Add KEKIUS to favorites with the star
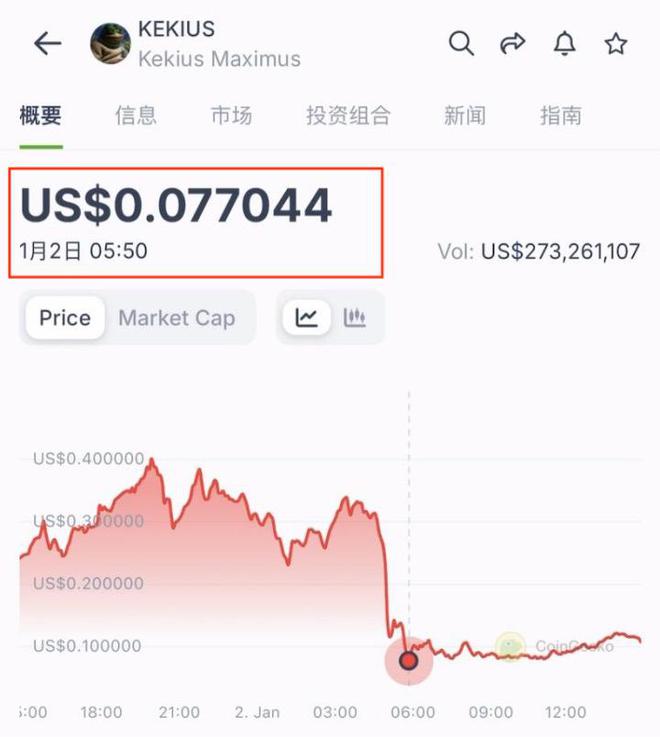The image size is (660, 737). [616, 43]
